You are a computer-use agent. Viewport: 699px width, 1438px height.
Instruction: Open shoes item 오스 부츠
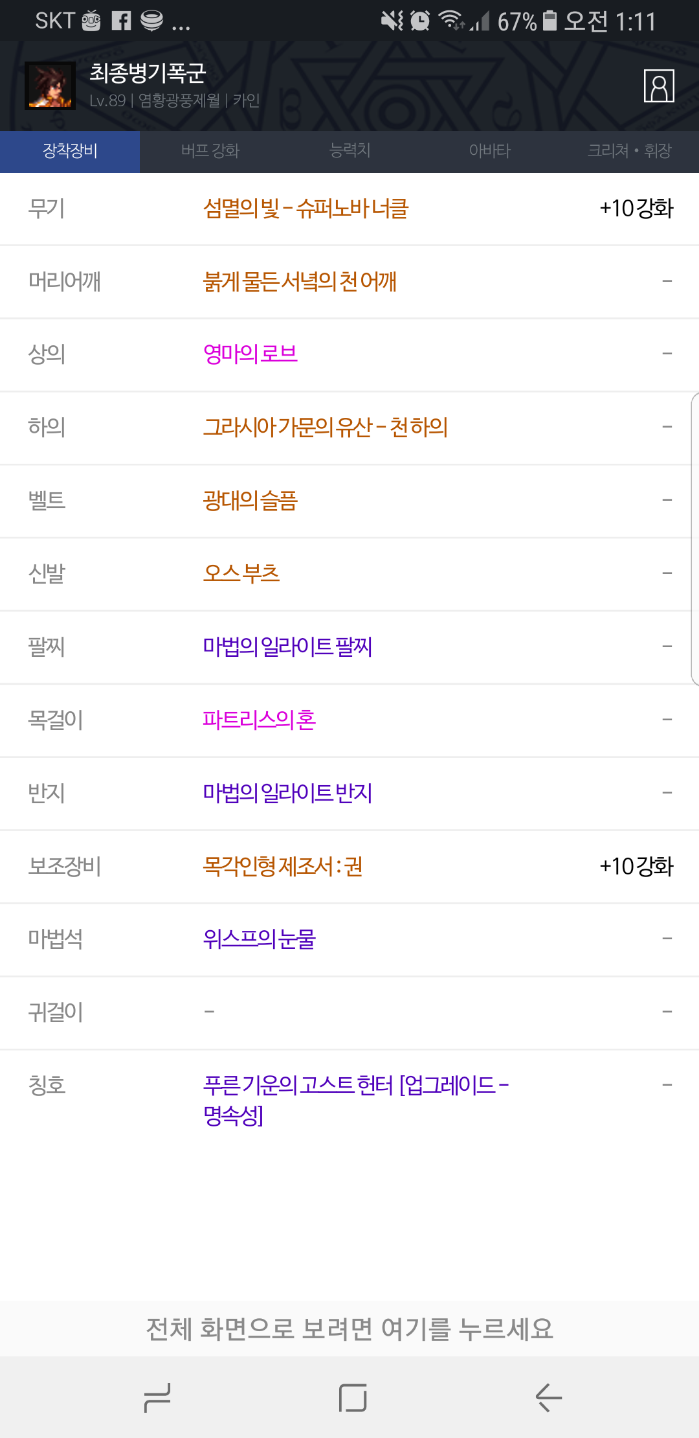(x=241, y=573)
